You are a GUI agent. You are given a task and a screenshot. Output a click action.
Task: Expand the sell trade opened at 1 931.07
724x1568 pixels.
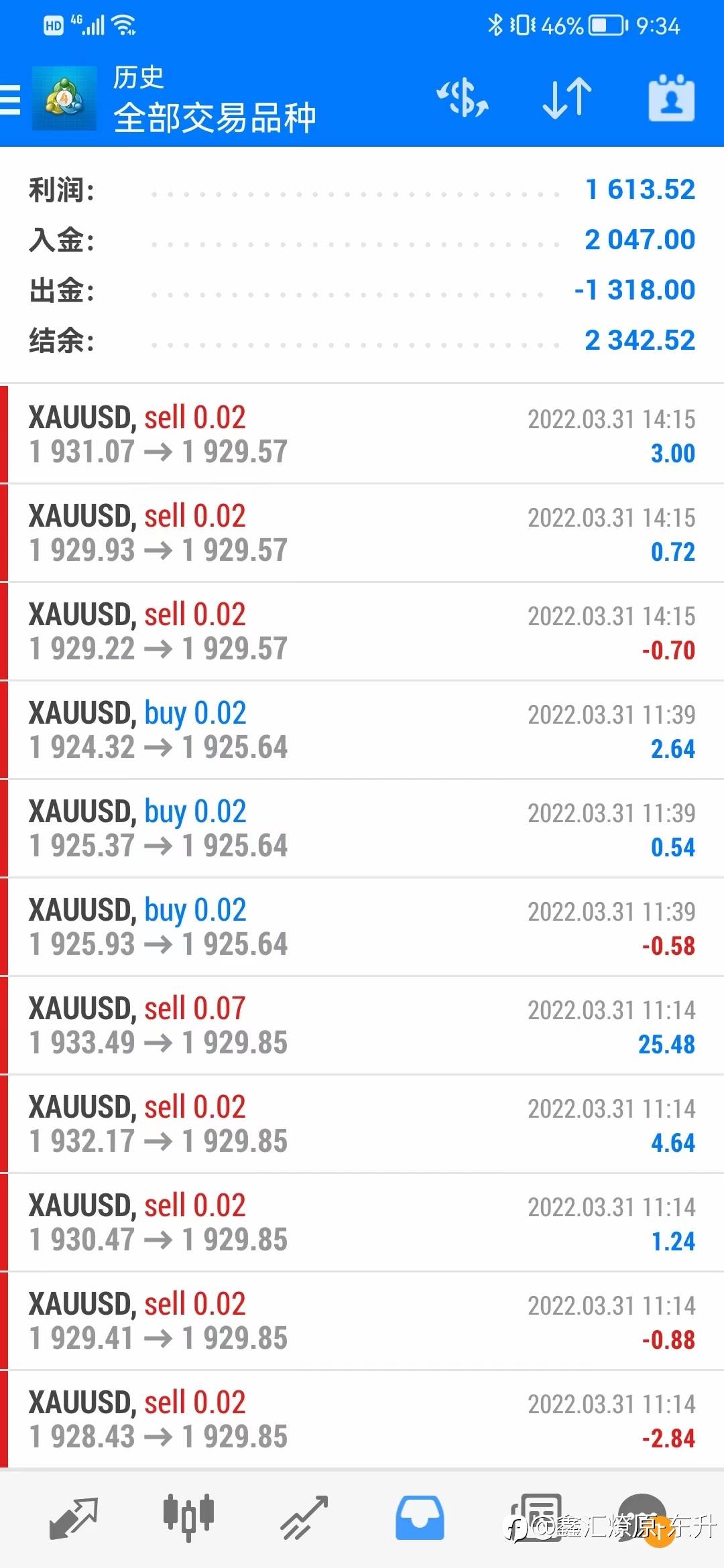[362, 434]
